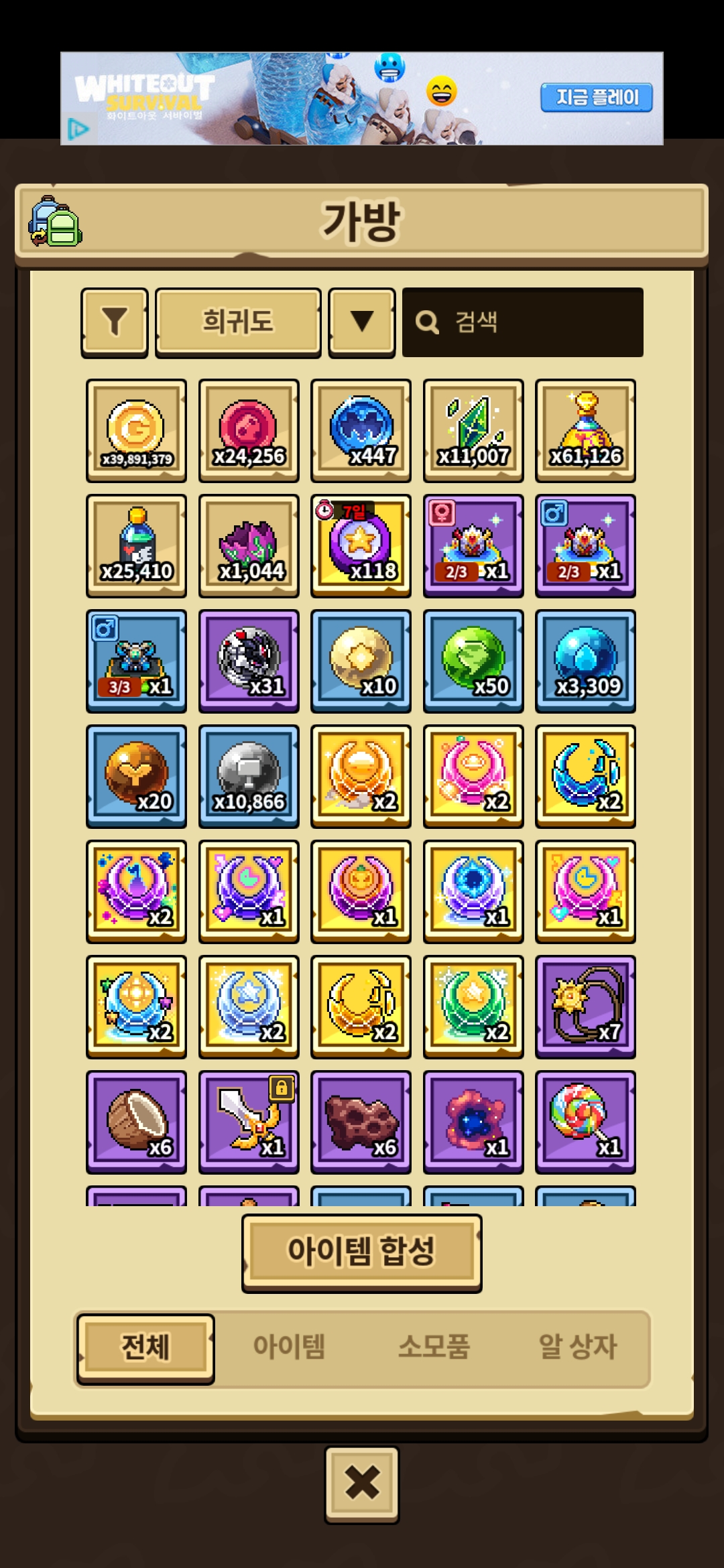The image size is (724, 1568).
Task: Select the silver hammer orb x10,866
Action: click(x=249, y=777)
